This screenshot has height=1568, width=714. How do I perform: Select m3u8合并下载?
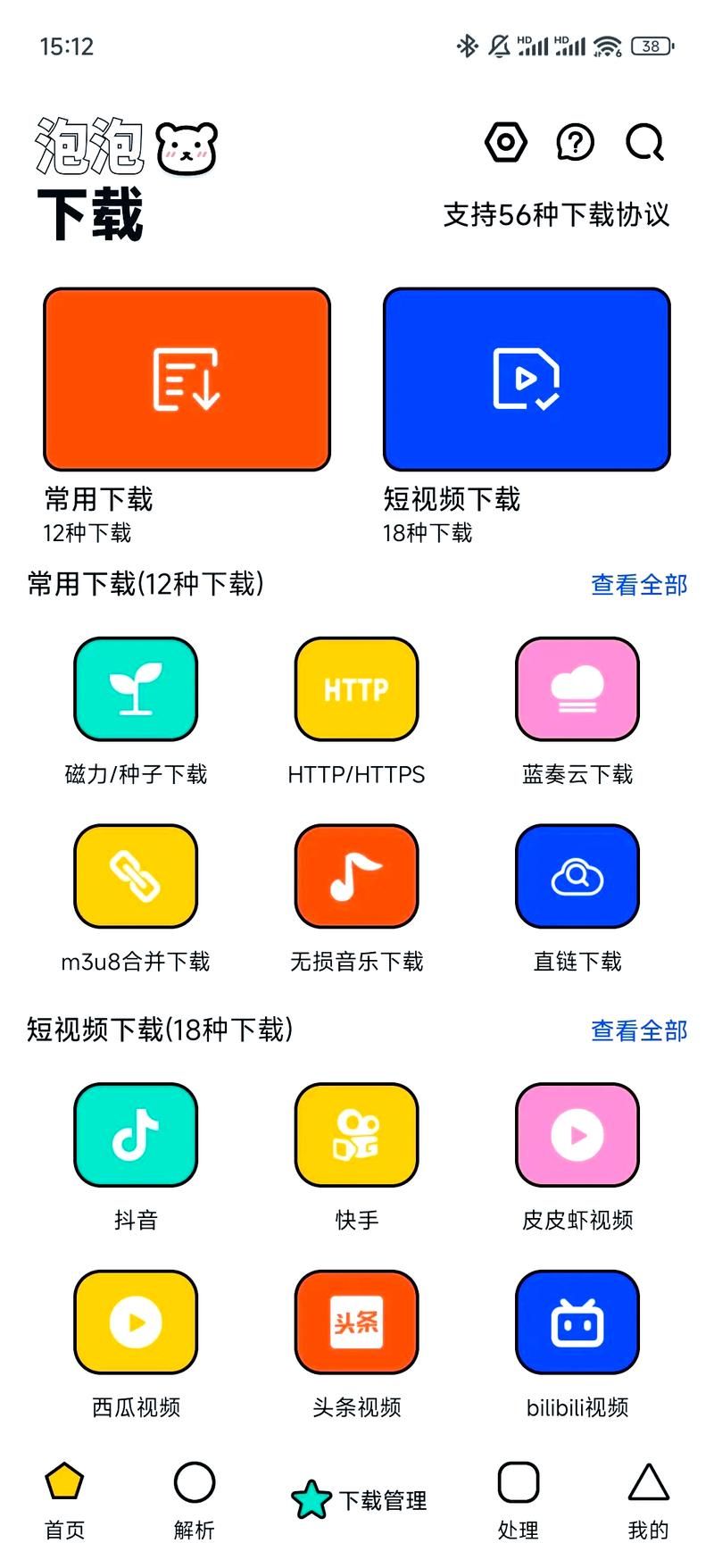point(136,877)
